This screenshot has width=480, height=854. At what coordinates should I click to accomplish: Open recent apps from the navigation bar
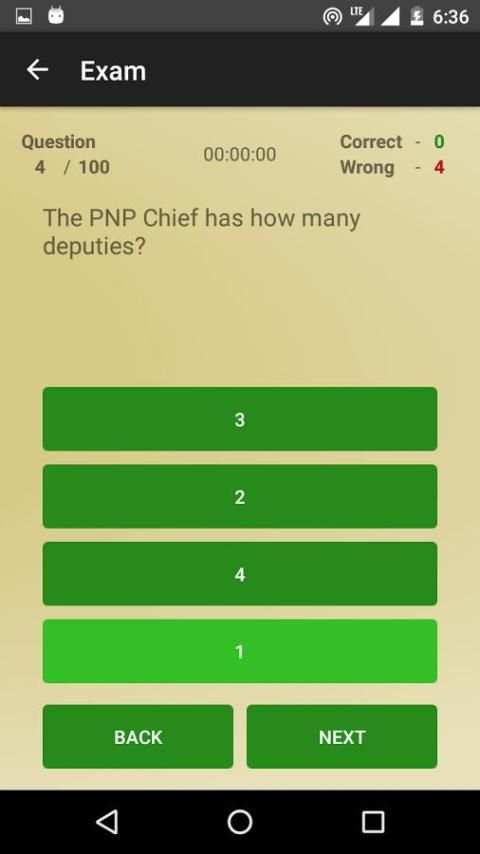pos(373,821)
